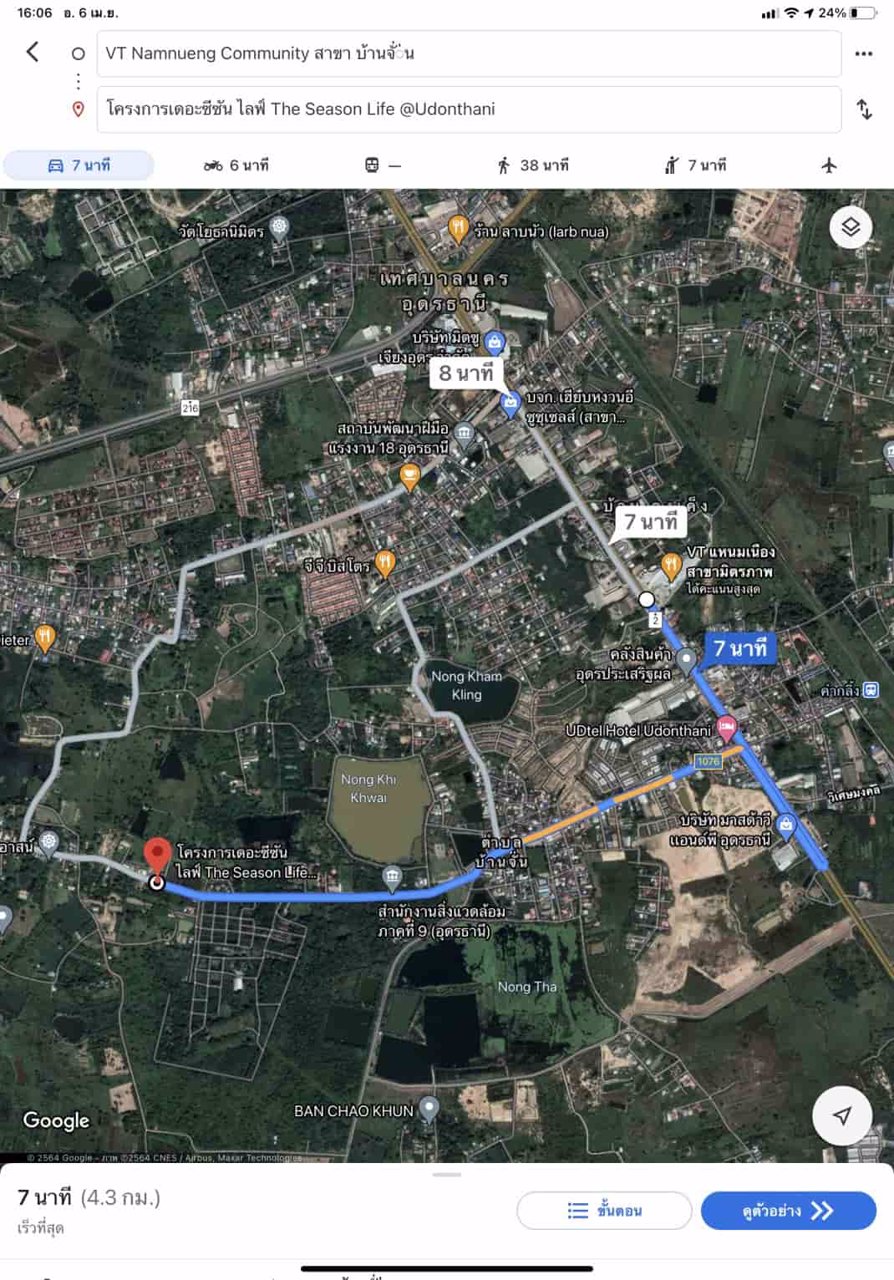Image resolution: width=894 pixels, height=1280 pixels.
Task: Switch to walking mode 38 นาที
Action: [x=532, y=165]
